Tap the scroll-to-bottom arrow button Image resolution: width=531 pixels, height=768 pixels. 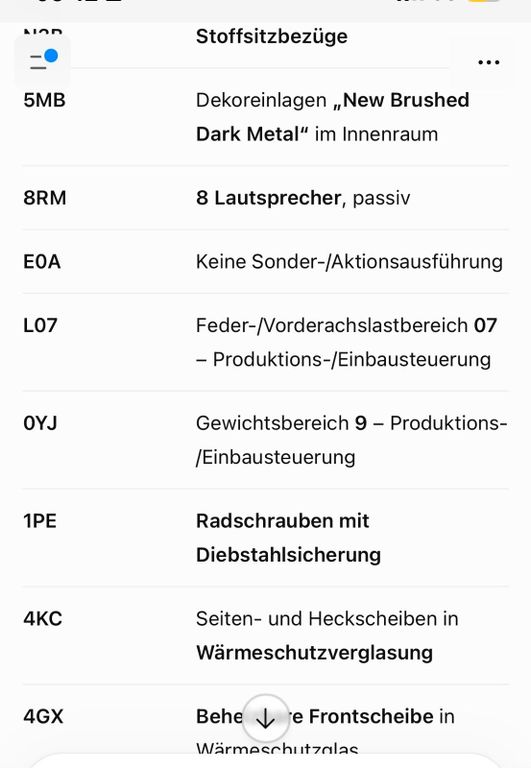tap(266, 718)
